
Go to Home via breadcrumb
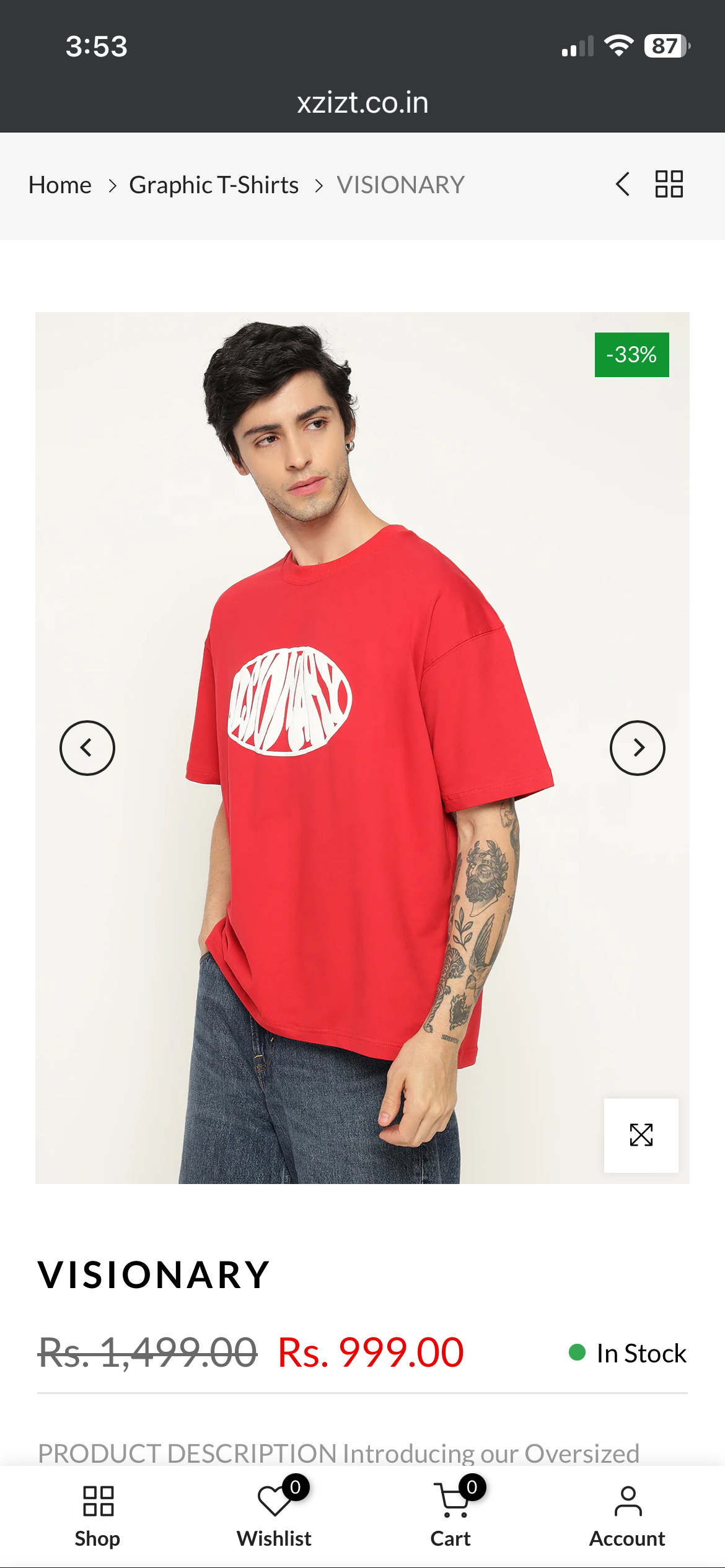60,185
